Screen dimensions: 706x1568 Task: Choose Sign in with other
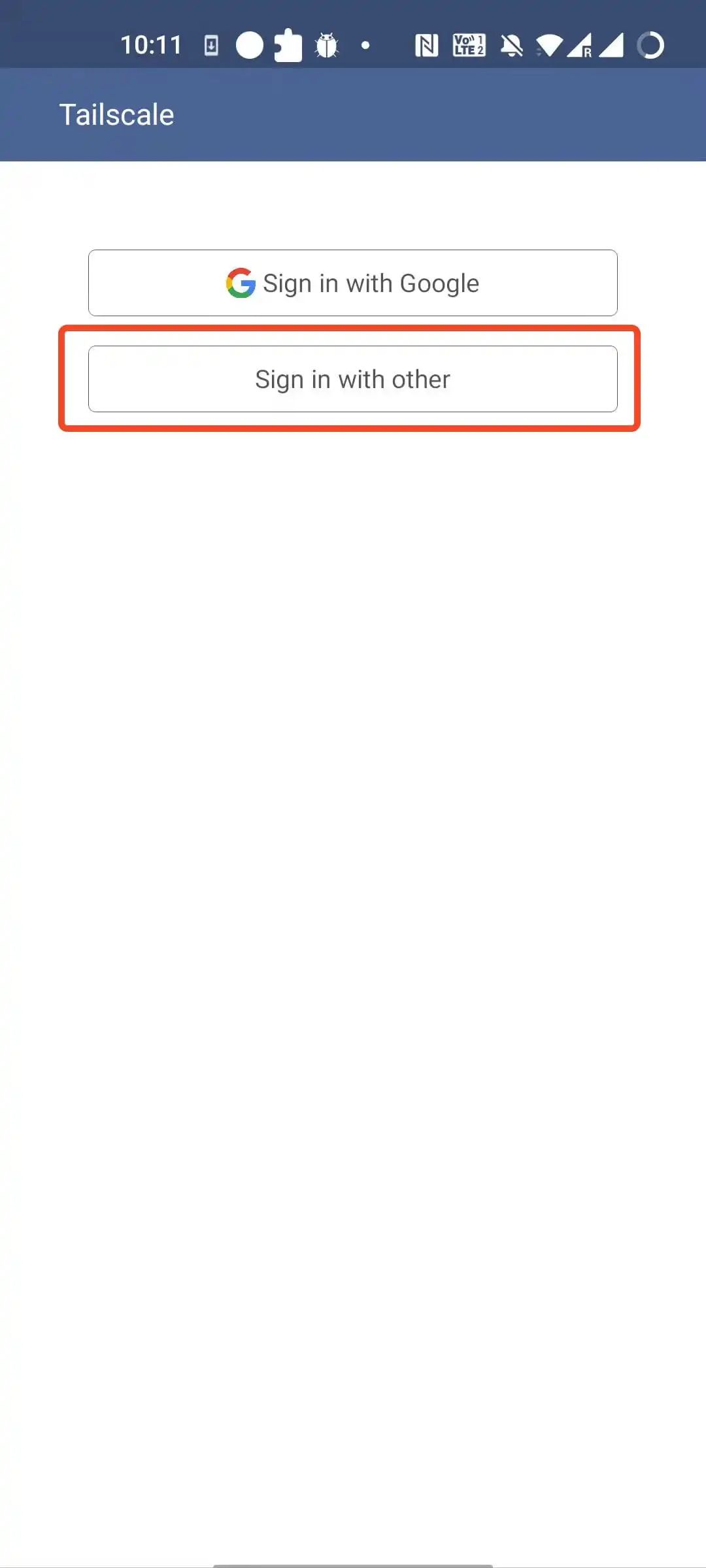tap(353, 379)
